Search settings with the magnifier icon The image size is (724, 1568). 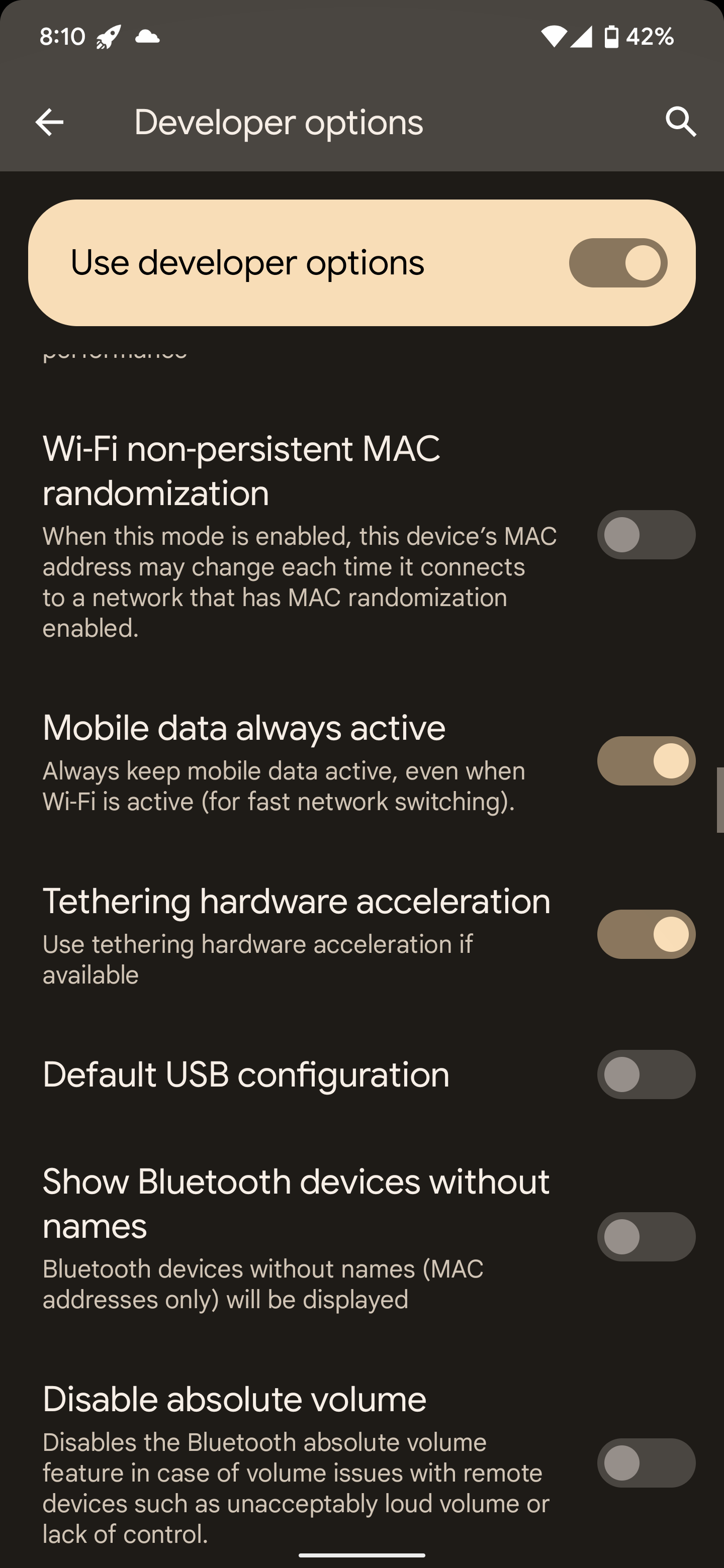pos(680,122)
